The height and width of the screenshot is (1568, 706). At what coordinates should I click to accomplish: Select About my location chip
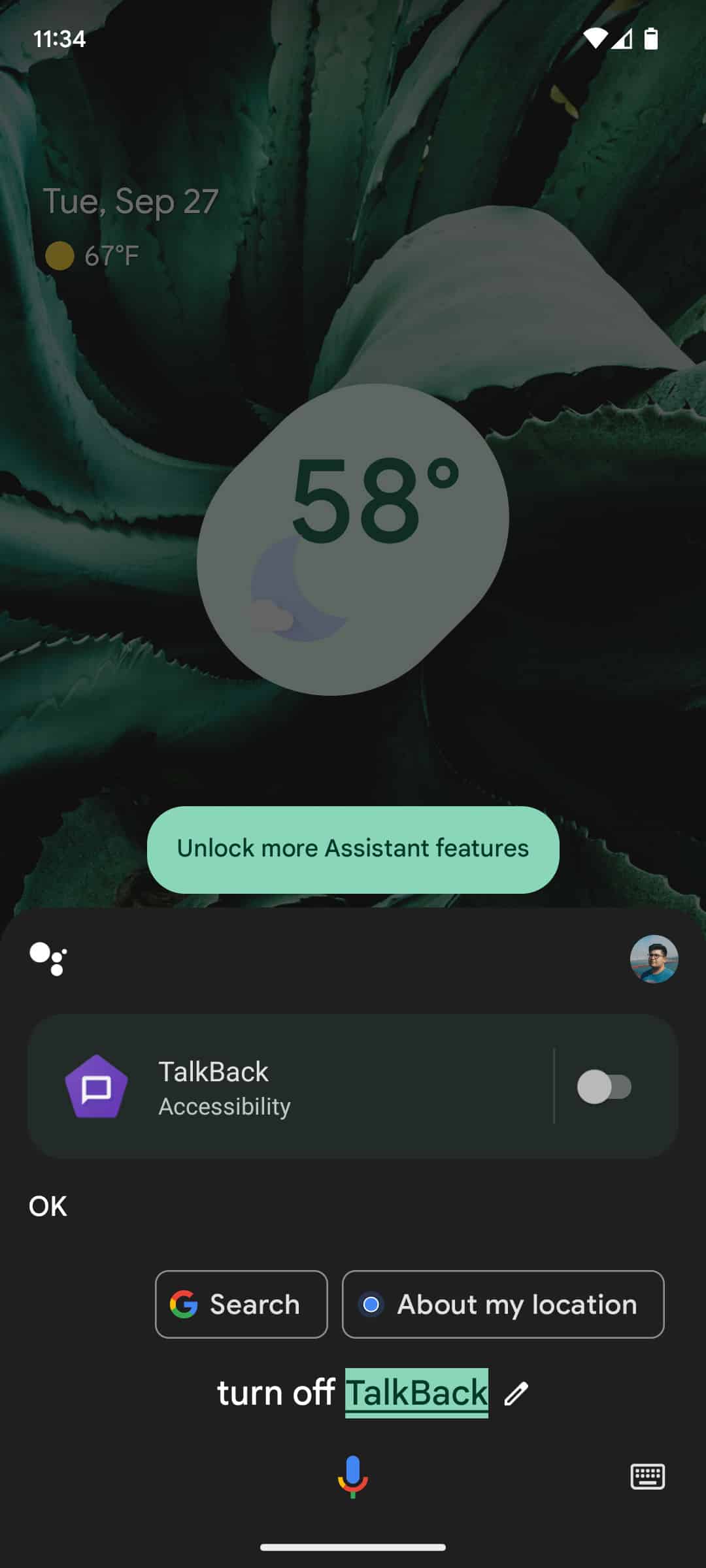[503, 1304]
